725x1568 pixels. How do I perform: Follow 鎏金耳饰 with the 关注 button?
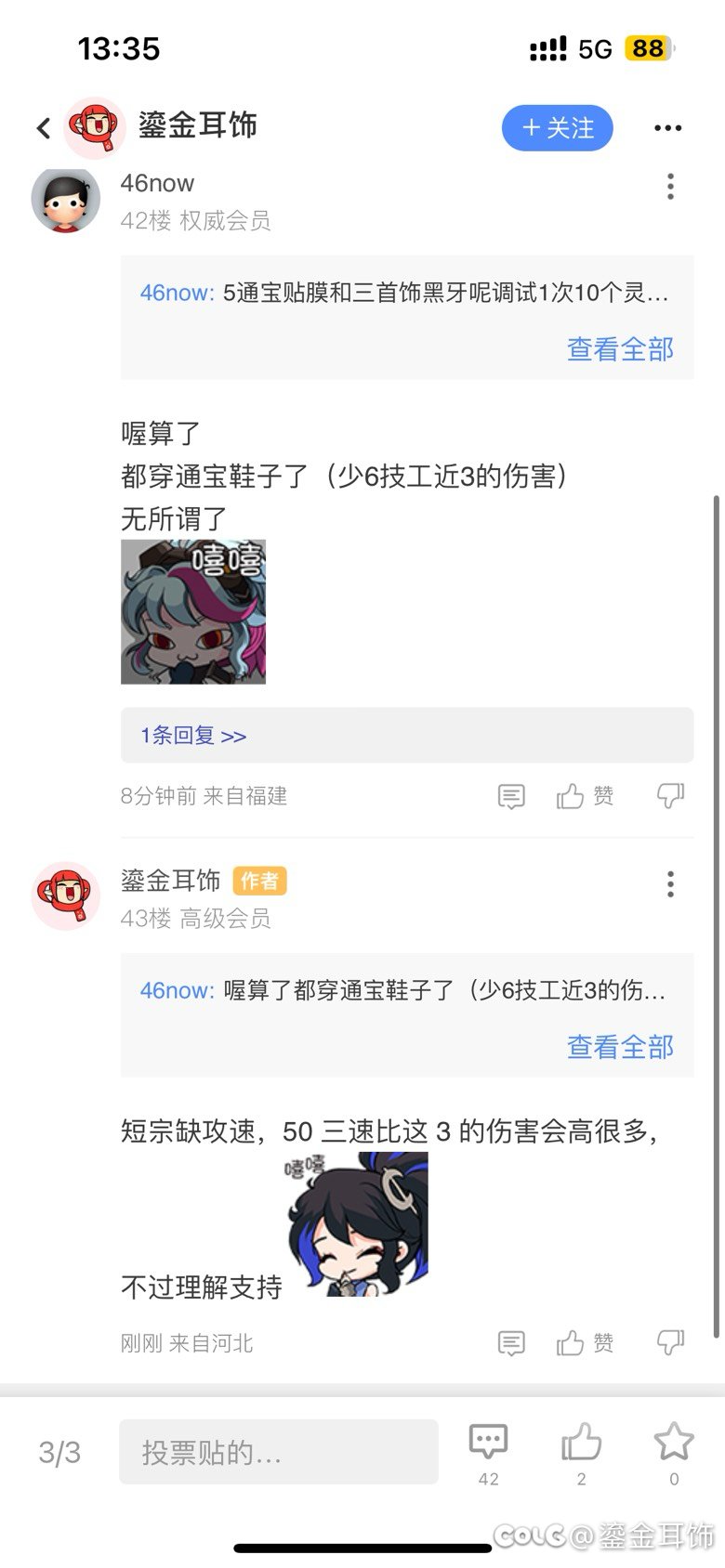pos(558,128)
